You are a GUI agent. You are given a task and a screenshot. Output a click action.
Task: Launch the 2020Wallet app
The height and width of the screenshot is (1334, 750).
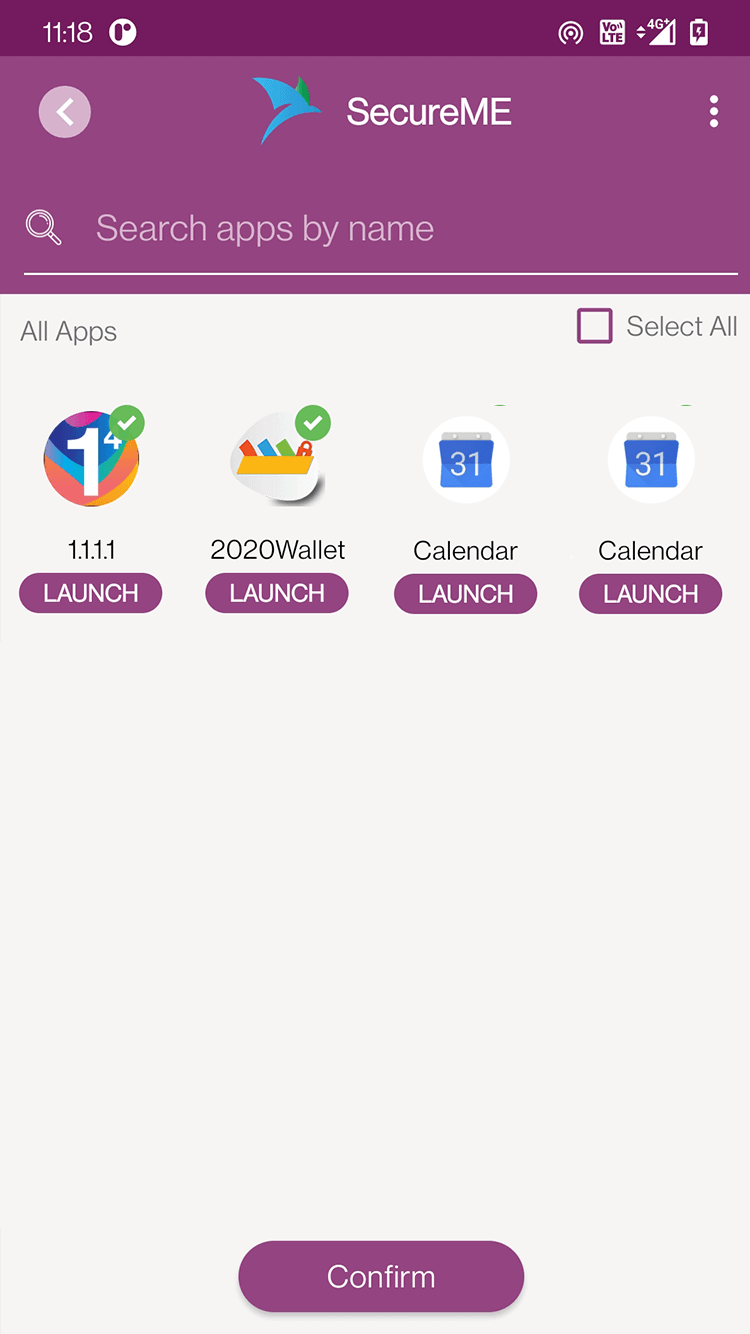pos(276,593)
